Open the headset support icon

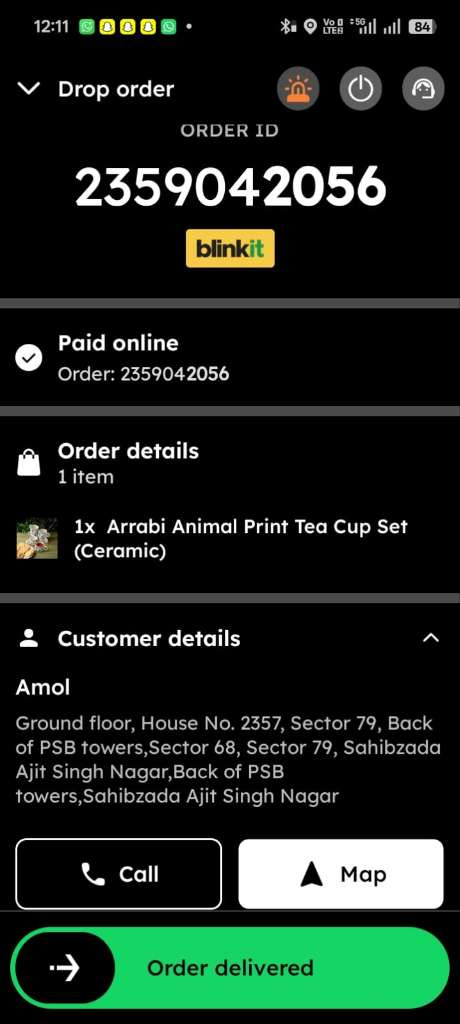(x=423, y=89)
